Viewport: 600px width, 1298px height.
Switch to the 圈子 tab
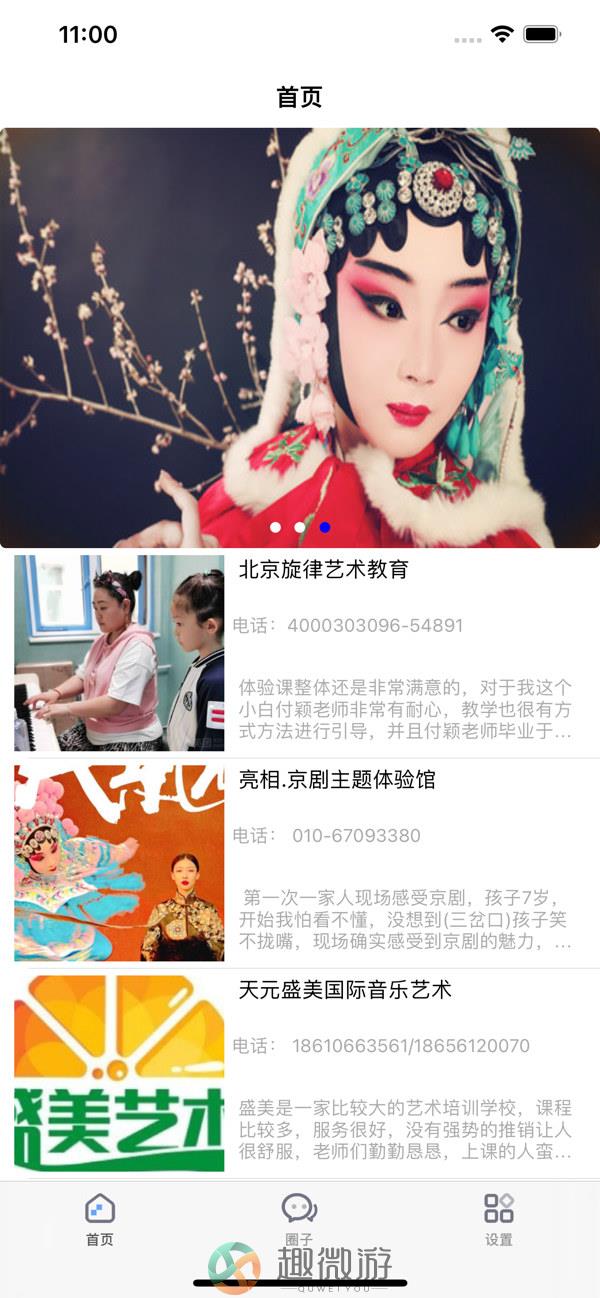pos(299,1218)
